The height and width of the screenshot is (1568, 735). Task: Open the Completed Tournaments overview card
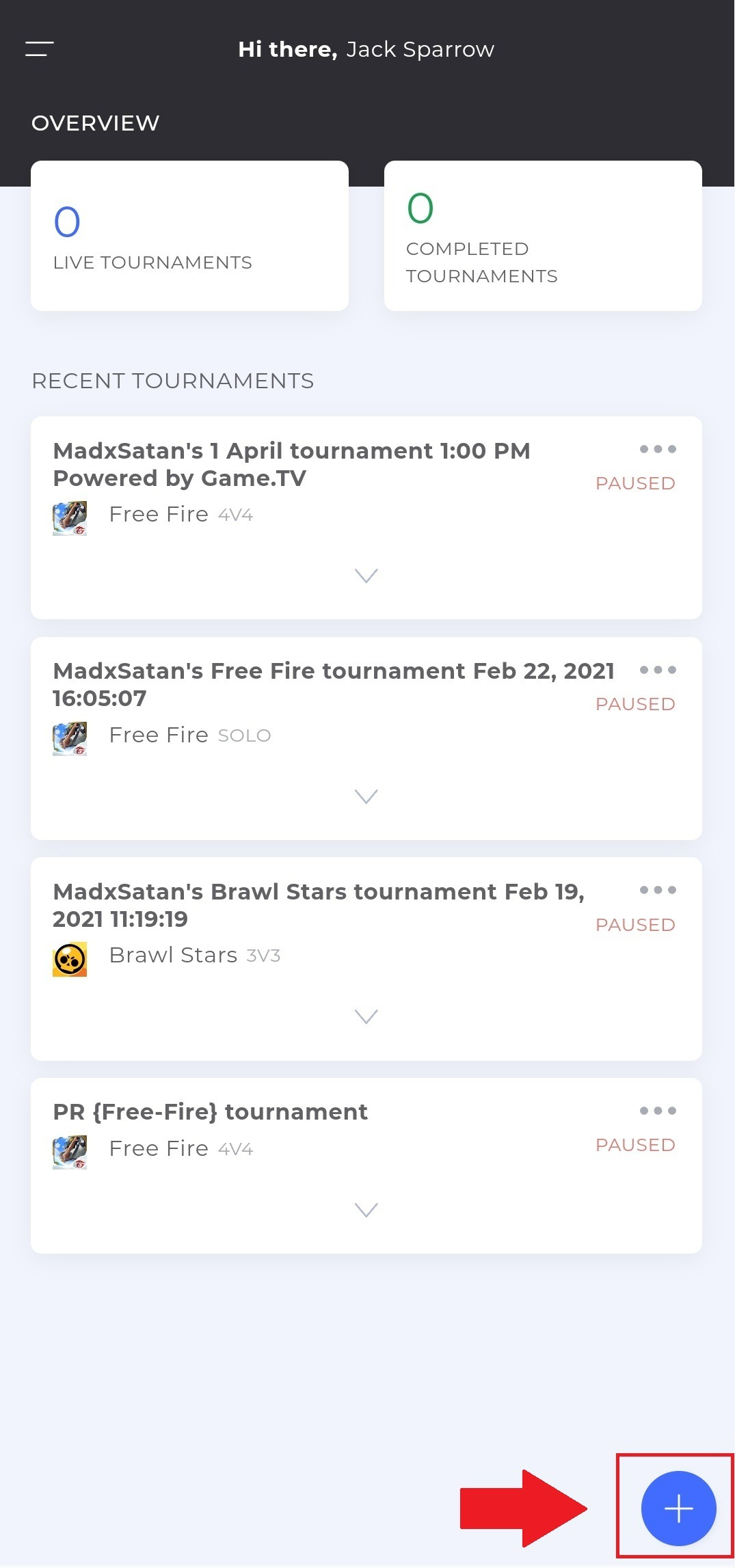point(543,236)
